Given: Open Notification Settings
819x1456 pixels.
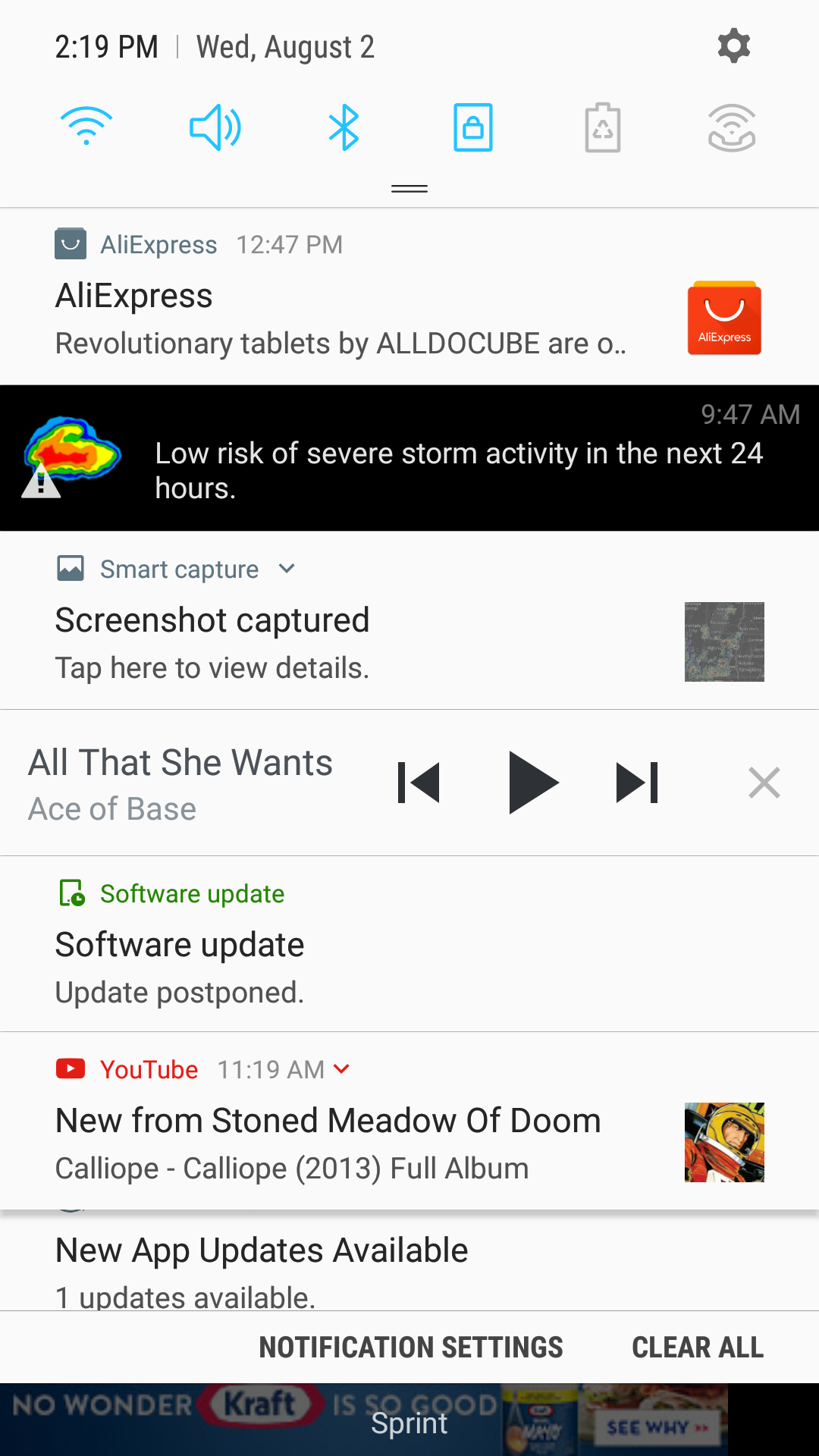Looking at the screenshot, I should click(x=411, y=1348).
